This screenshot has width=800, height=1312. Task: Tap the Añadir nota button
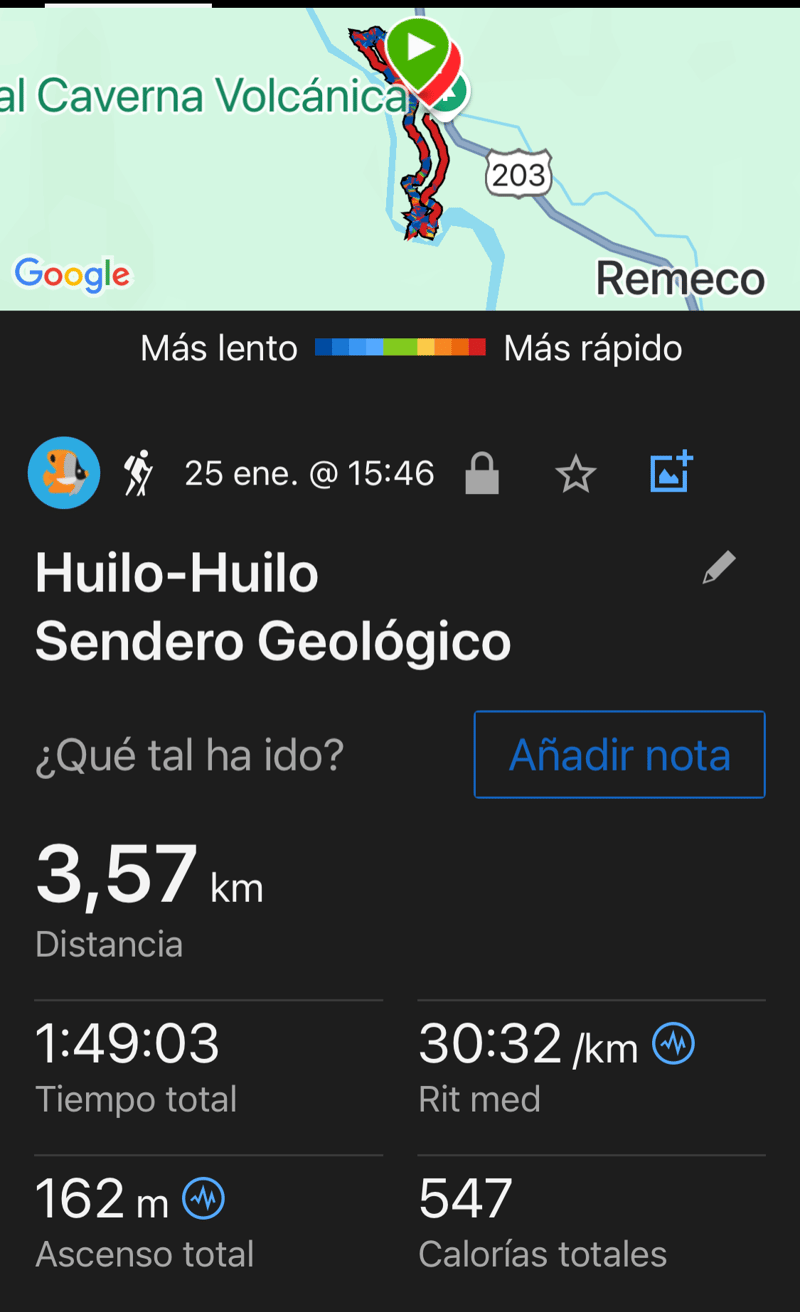click(x=619, y=755)
